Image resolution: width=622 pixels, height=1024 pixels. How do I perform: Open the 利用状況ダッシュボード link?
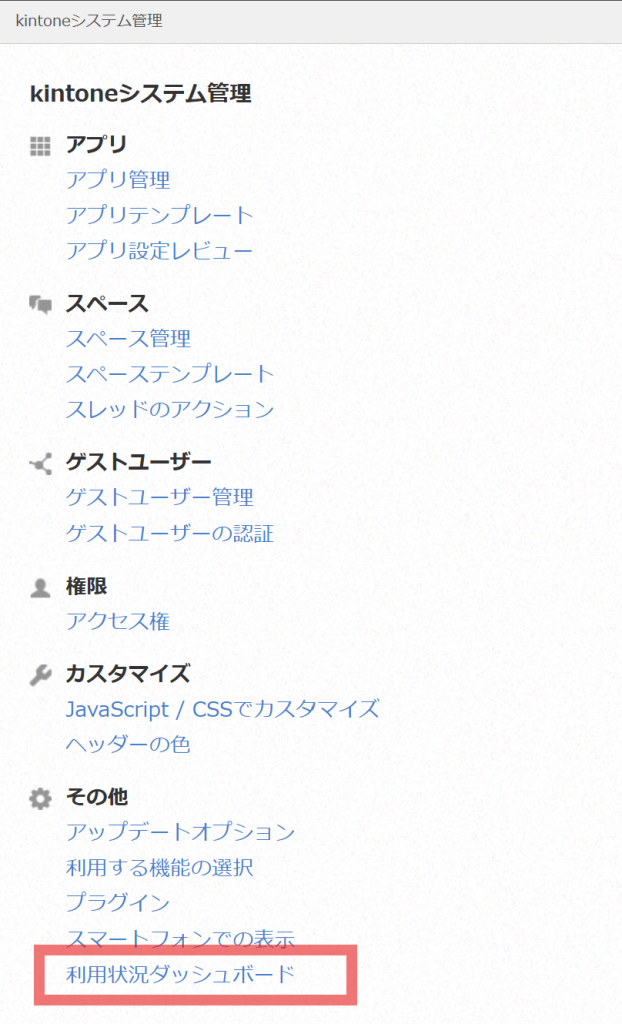(181, 973)
